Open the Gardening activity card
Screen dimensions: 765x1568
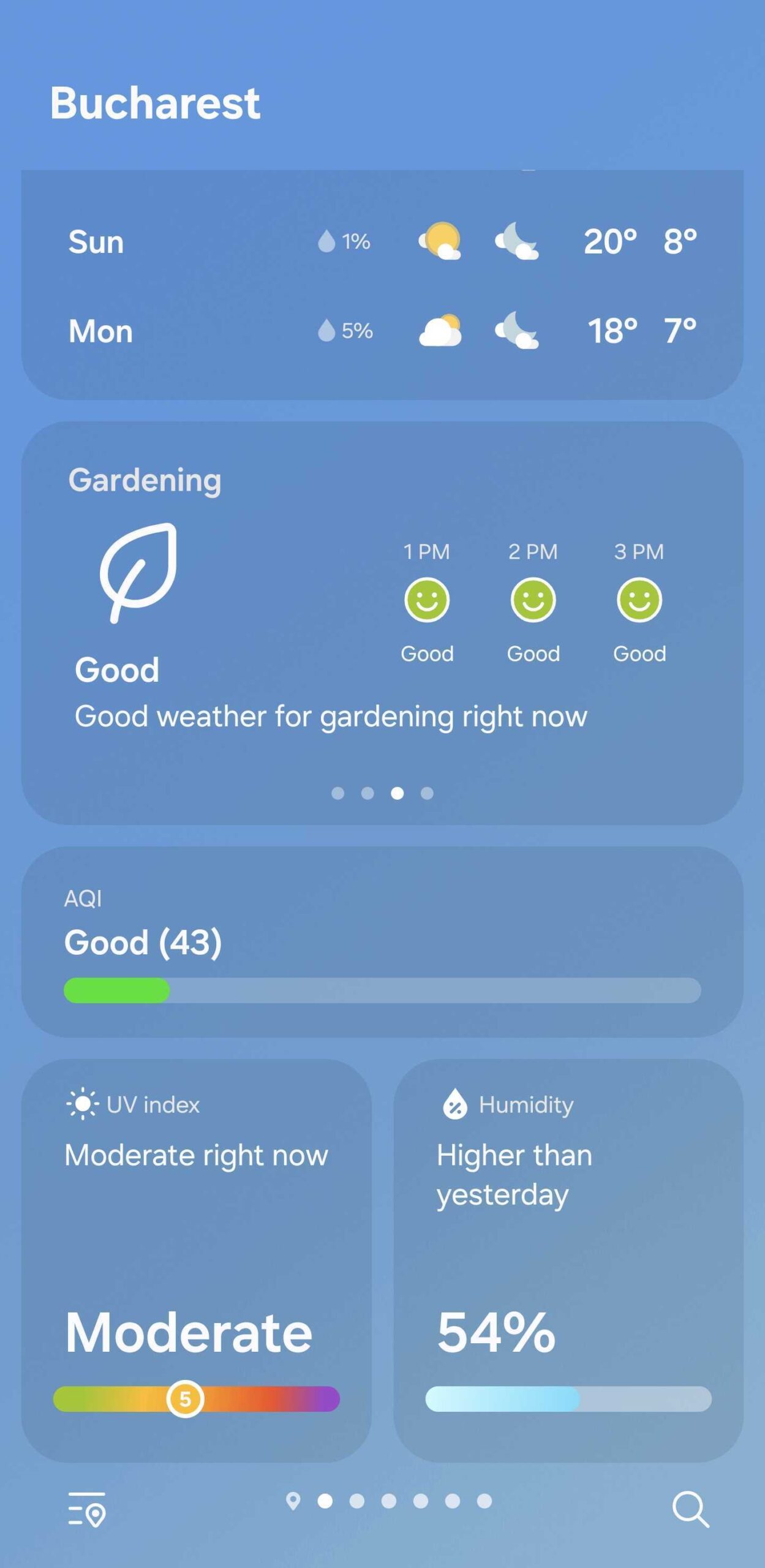click(x=382, y=622)
